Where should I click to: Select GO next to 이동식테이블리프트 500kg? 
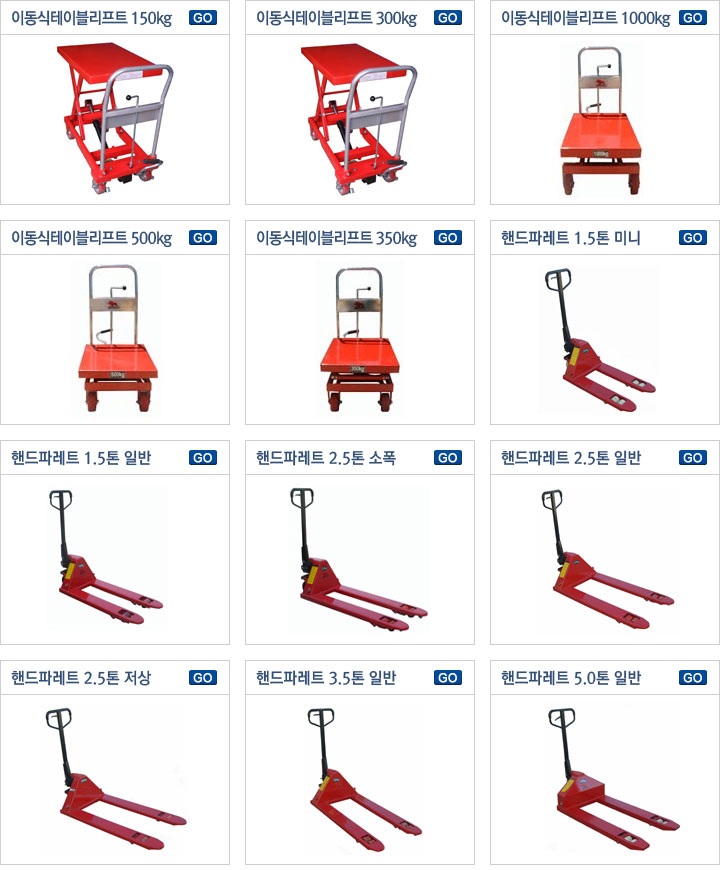tap(203, 238)
